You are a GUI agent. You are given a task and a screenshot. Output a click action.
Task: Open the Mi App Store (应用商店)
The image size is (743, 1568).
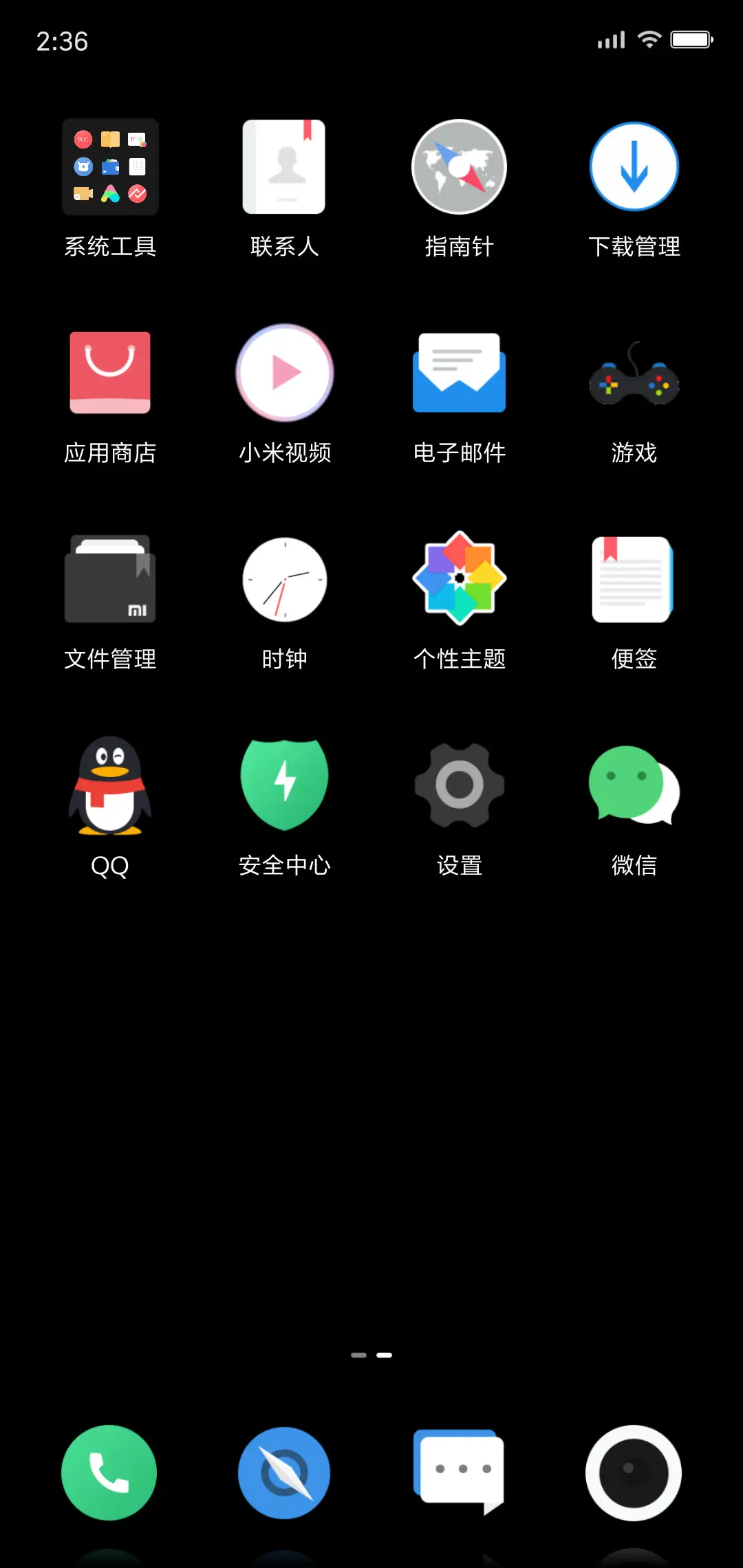pyautogui.click(x=110, y=372)
